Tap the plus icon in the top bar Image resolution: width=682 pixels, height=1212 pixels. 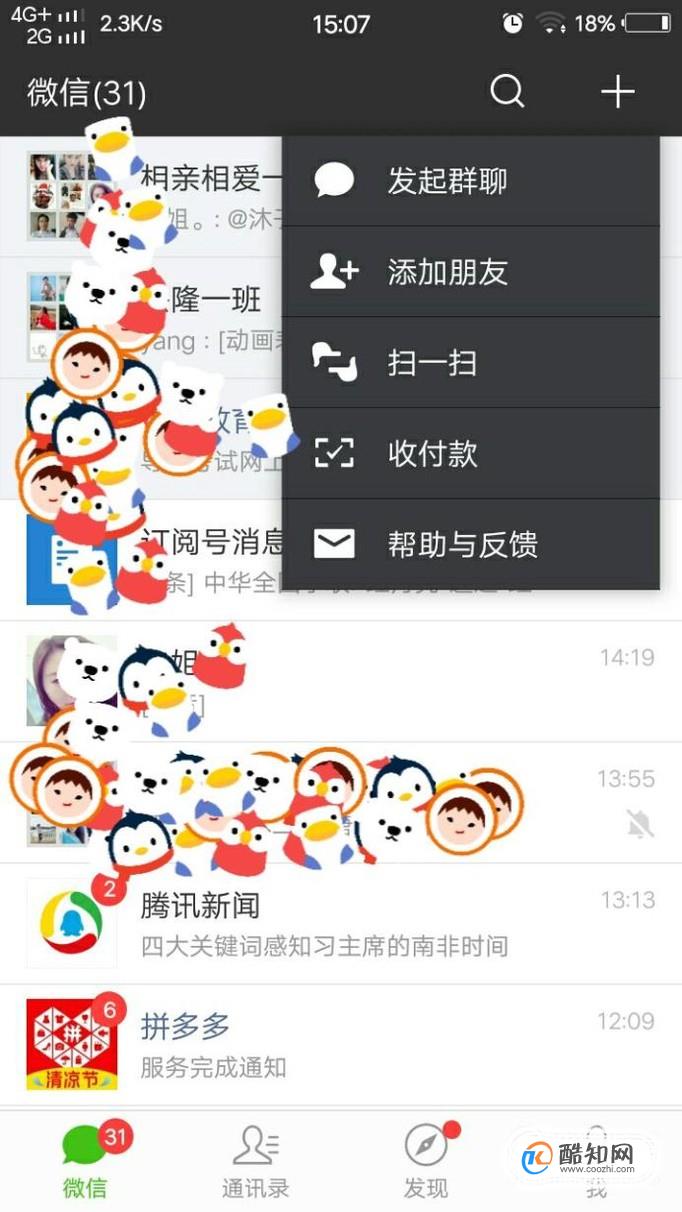point(618,92)
